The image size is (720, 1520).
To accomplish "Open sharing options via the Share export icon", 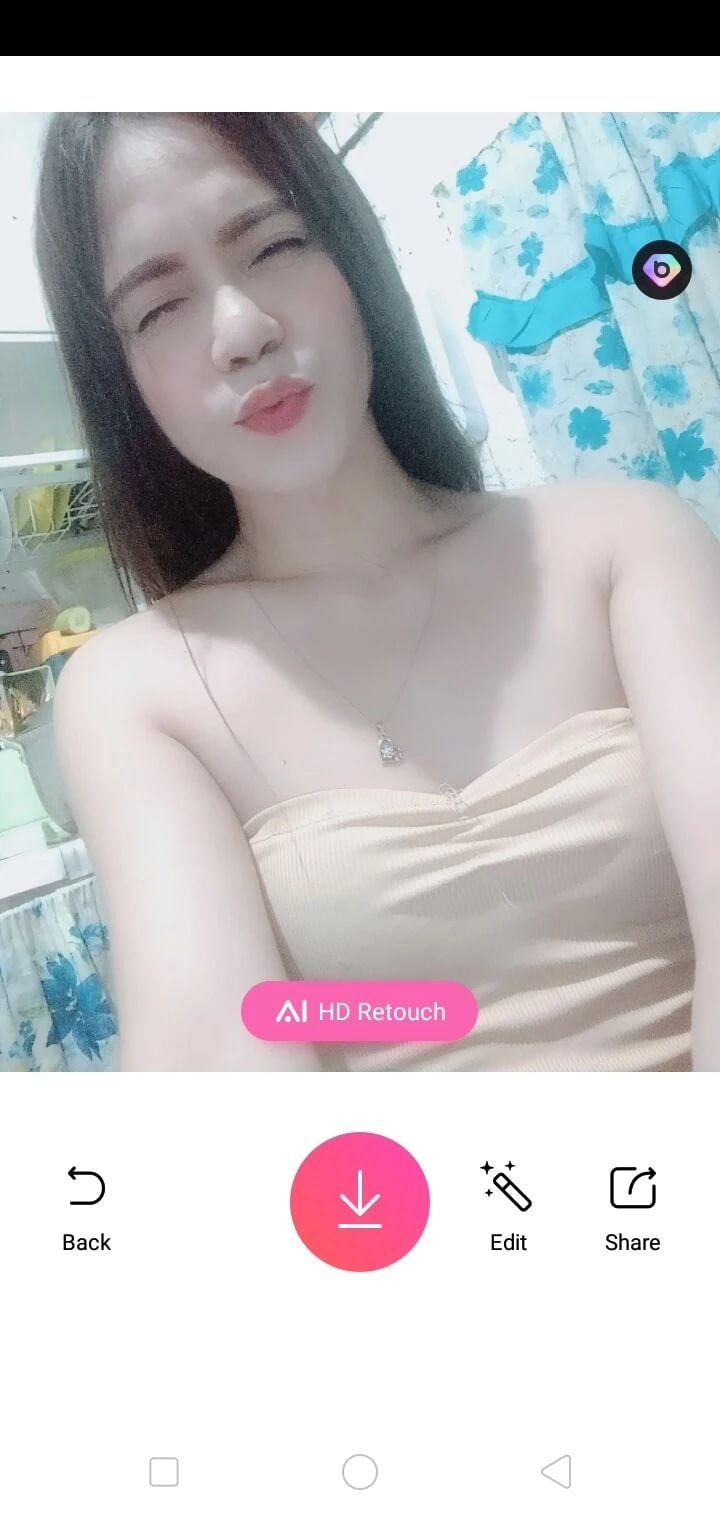I will pyautogui.click(x=632, y=1187).
